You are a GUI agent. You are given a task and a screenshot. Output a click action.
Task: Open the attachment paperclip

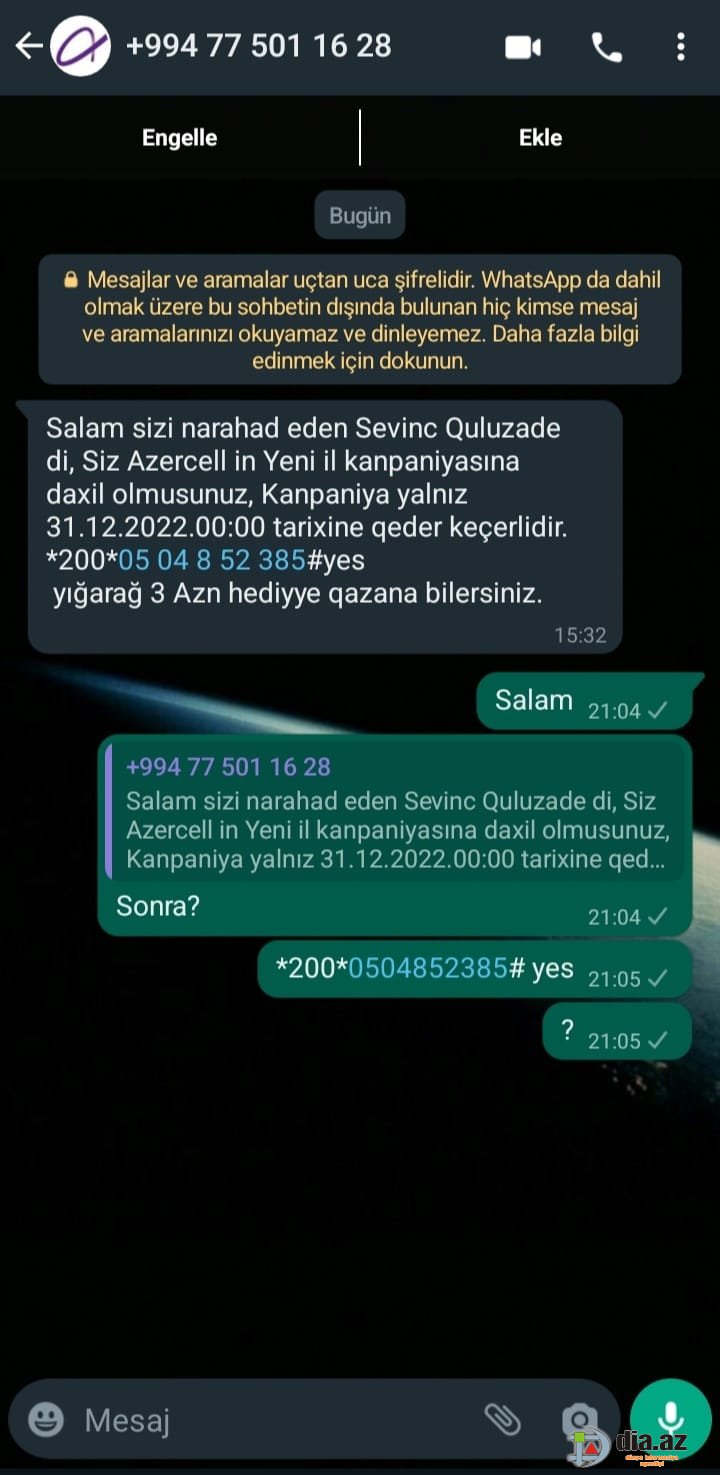pyautogui.click(x=502, y=1419)
